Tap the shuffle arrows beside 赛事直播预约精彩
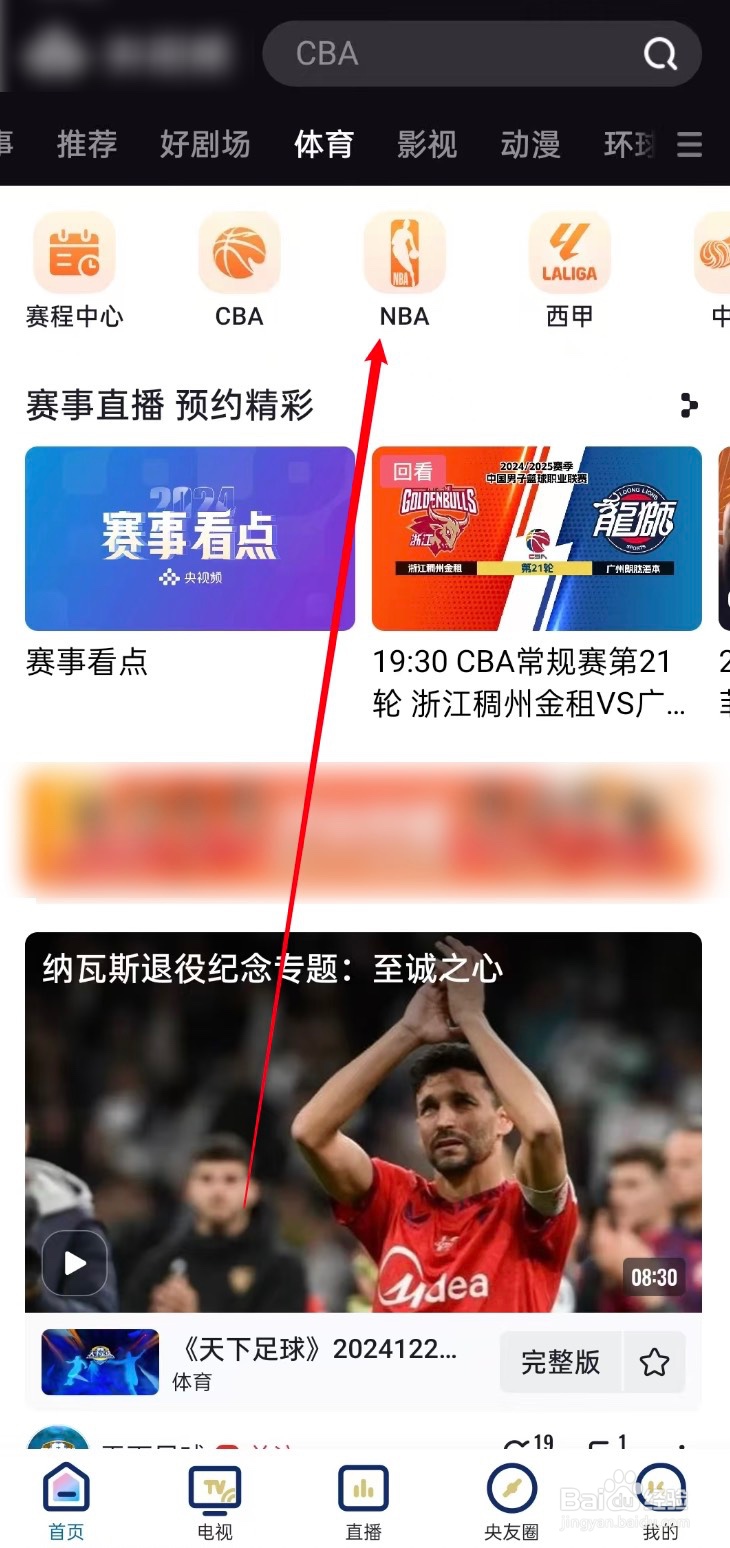 [686, 406]
